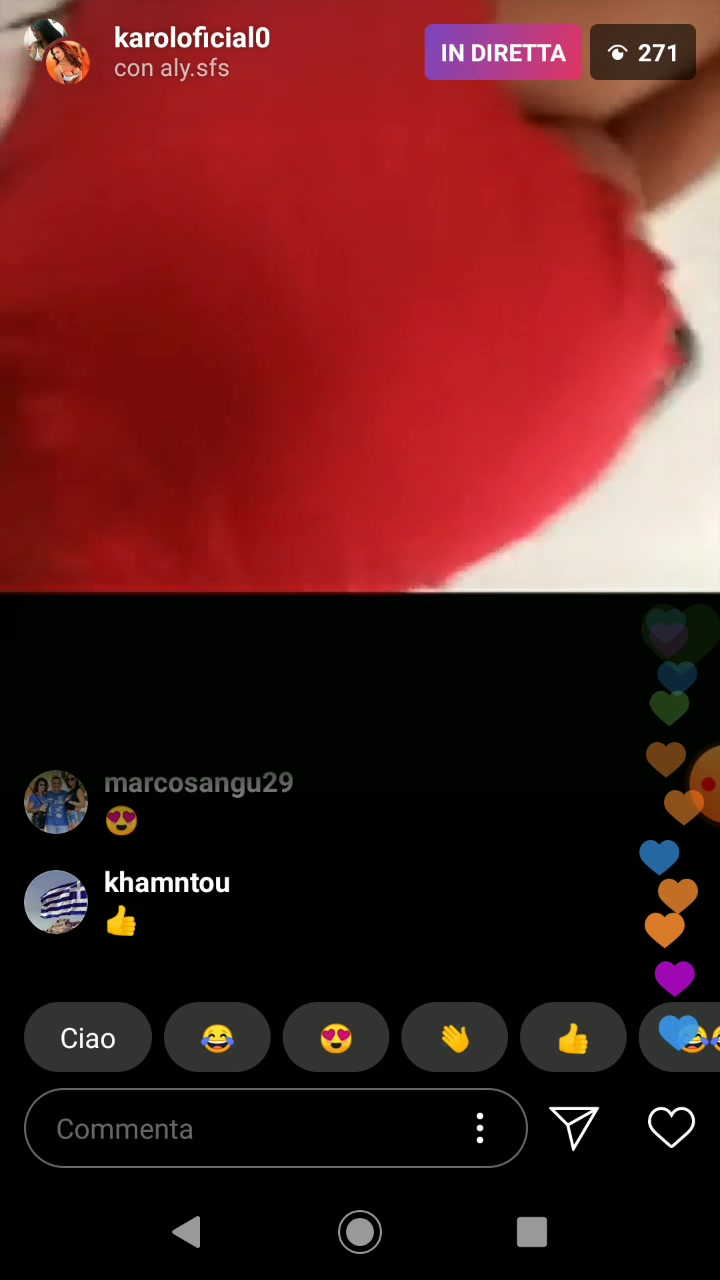Send the heart-eyes emoji quick reaction
The width and height of the screenshot is (720, 1280).
(x=336, y=1037)
